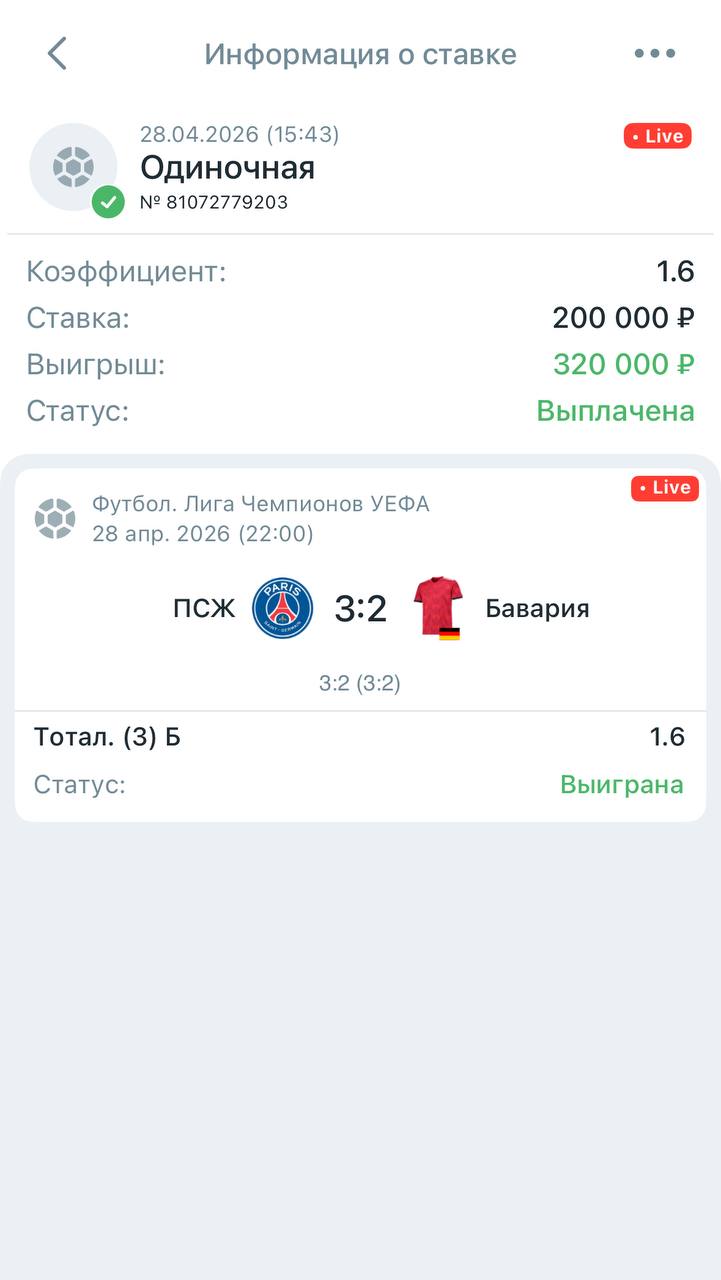Go back from bet information
The width and height of the screenshot is (721, 1280).
coord(57,54)
